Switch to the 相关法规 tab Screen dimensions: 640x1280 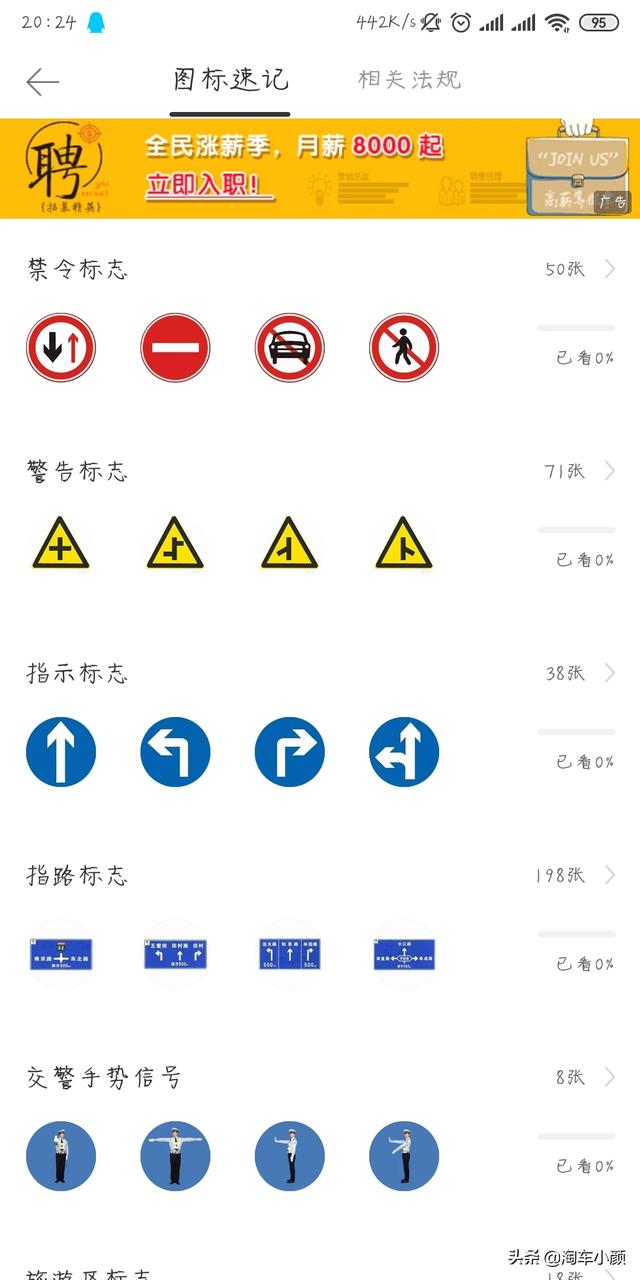coord(410,79)
